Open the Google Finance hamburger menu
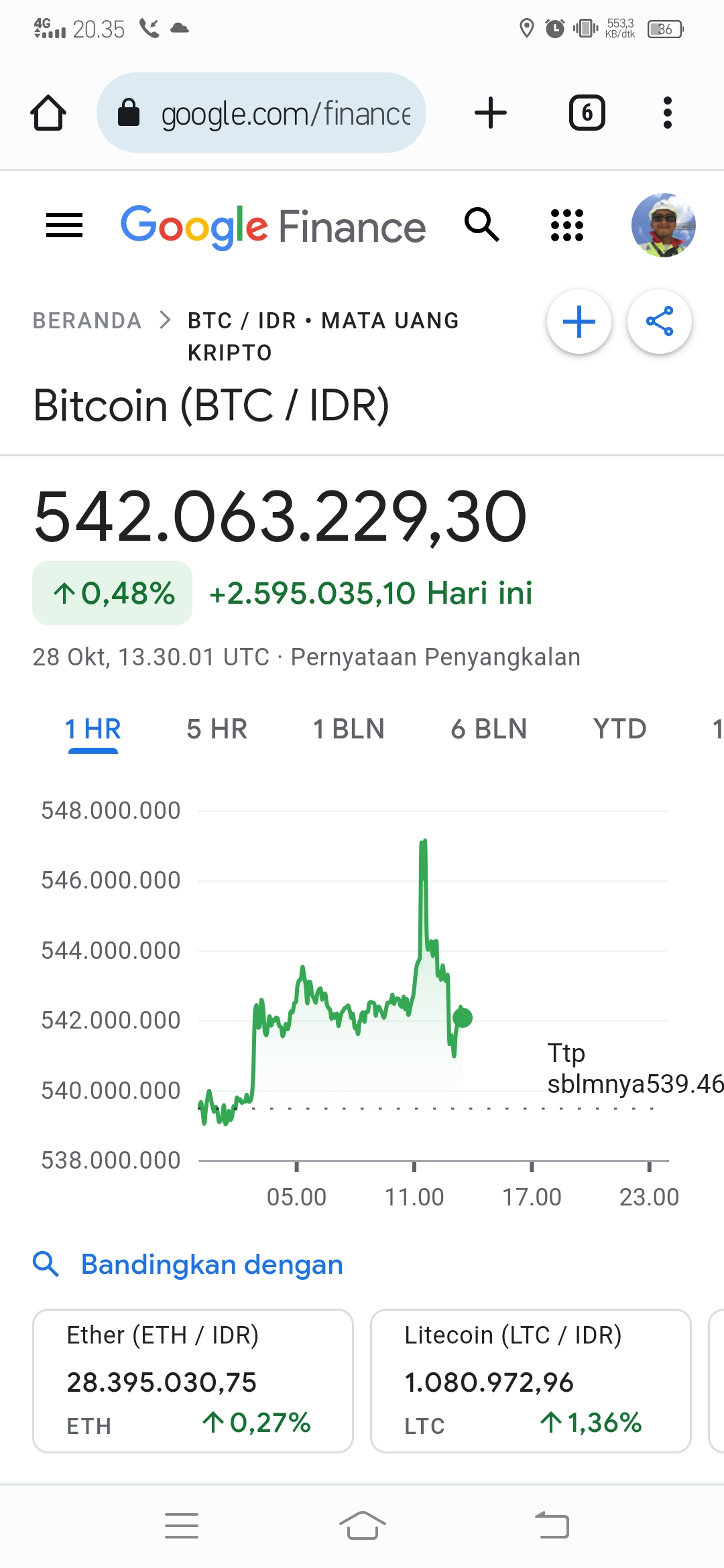The width and height of the screenshot is (724, 1568). [x=64, y=226]
